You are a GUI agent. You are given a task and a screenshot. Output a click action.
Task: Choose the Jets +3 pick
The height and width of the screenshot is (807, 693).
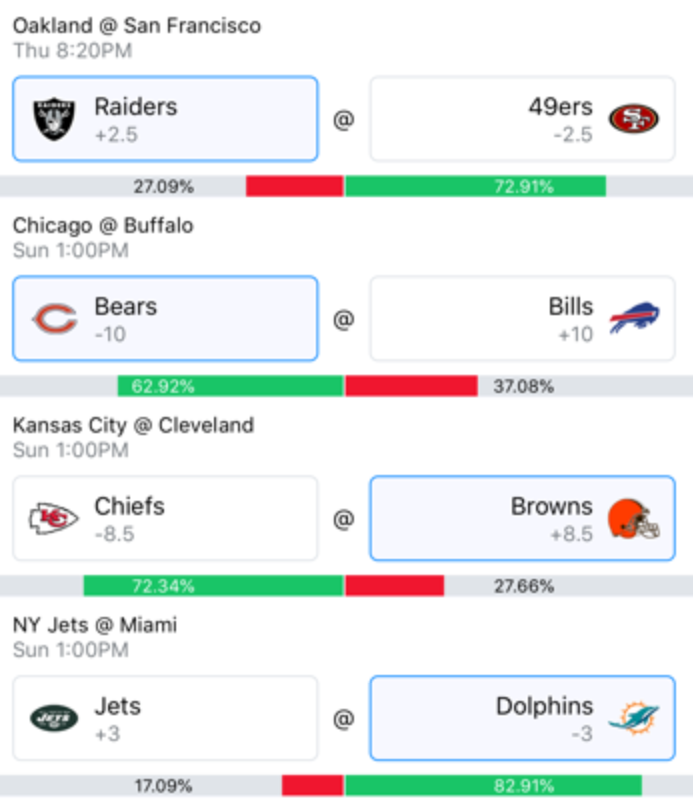[165, 718]
